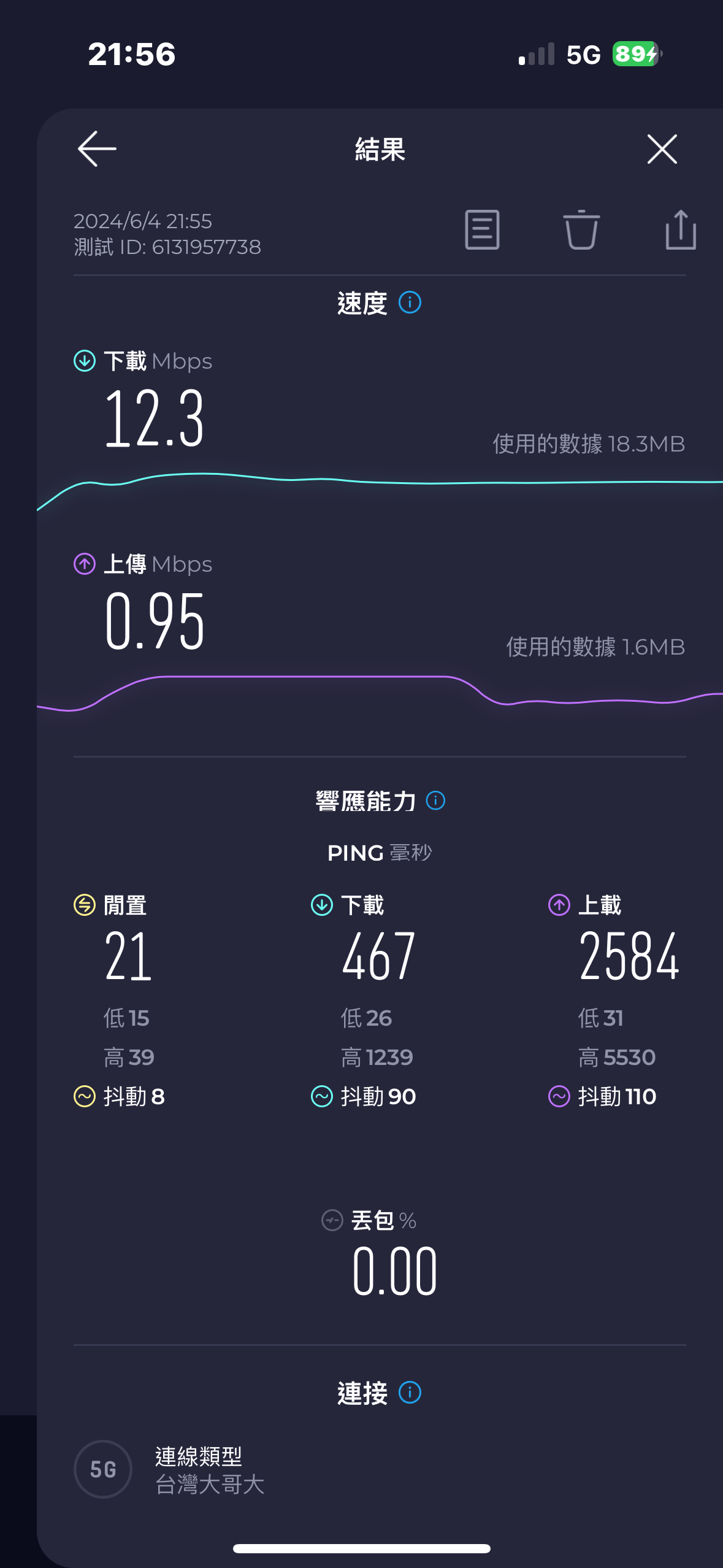723x1568 pixels.
Task: Open info icon beside 速度
Action: tap(410, 302)
